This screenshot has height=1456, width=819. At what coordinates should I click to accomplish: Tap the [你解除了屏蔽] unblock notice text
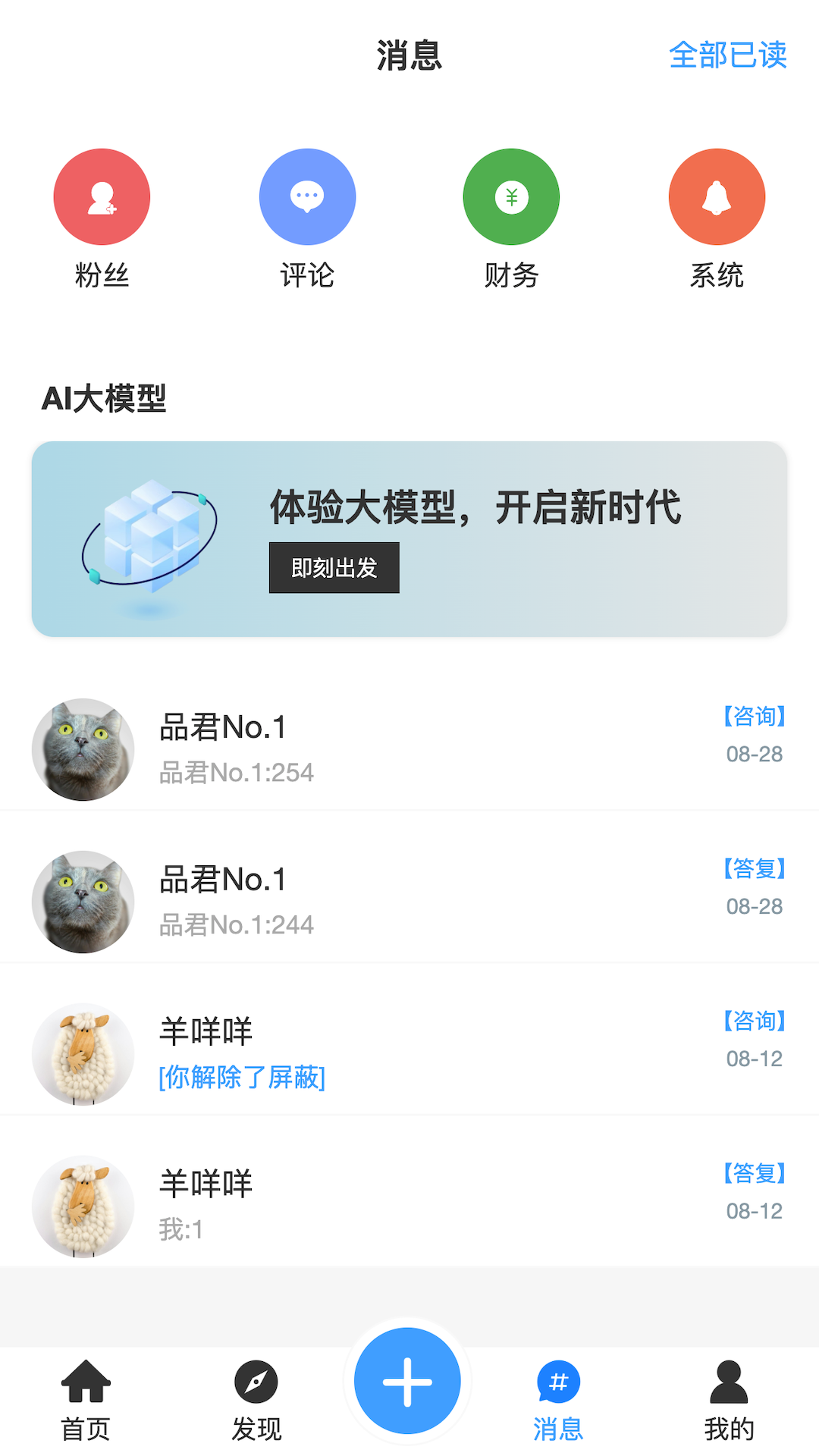pyautogui.click(x=240, y=1078)
